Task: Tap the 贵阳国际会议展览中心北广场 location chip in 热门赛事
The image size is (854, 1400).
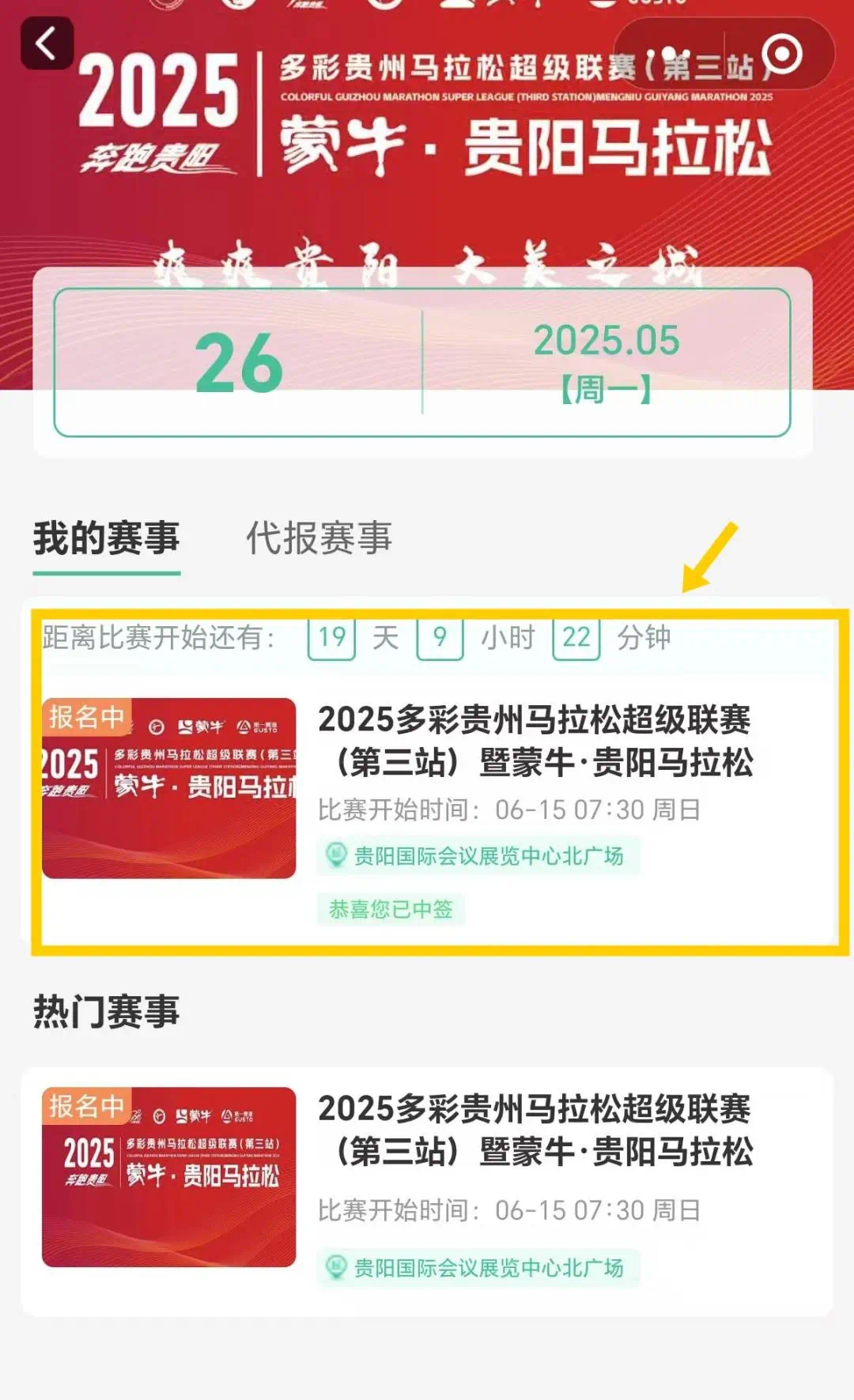Action: click(x=479, y=1268)
